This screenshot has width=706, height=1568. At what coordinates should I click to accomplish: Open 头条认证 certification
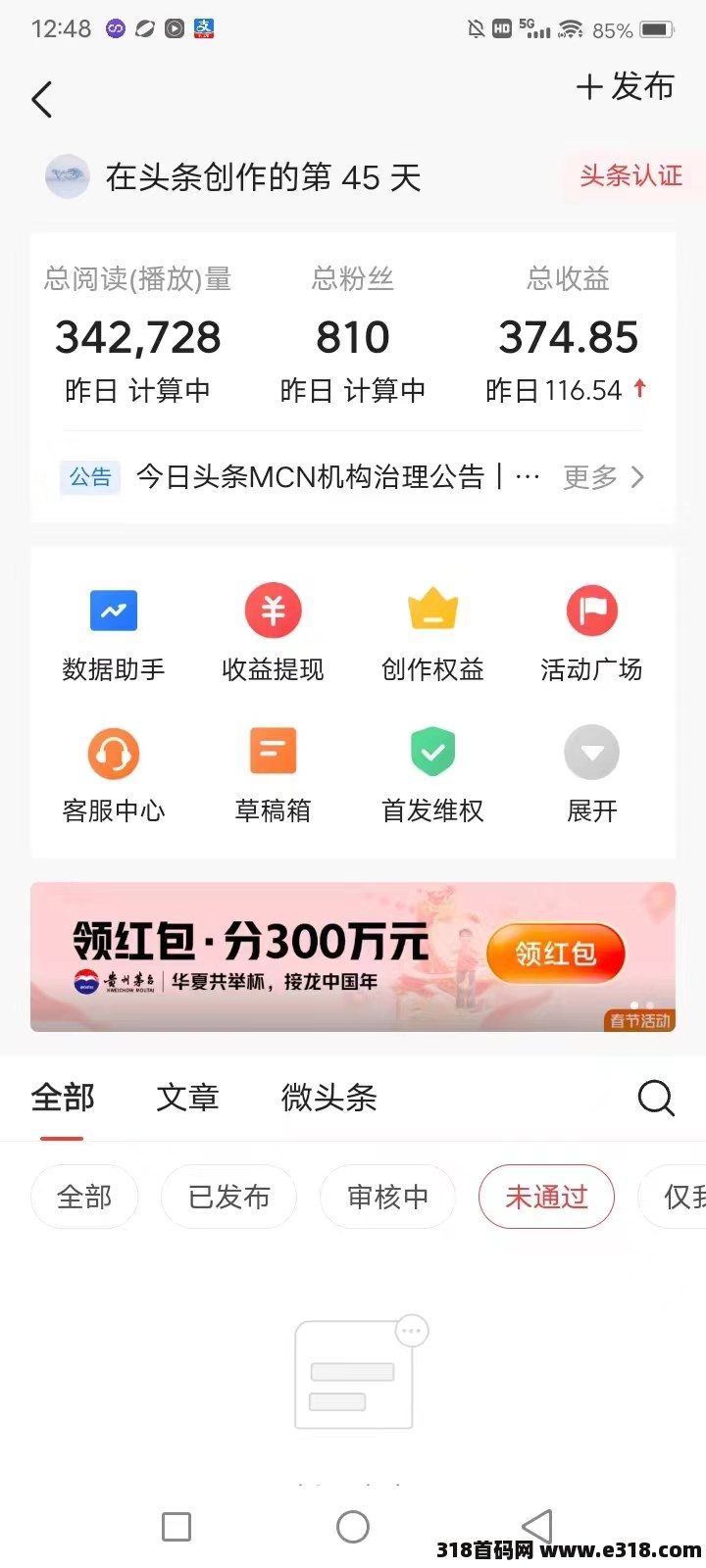click(x=630, y=176)
